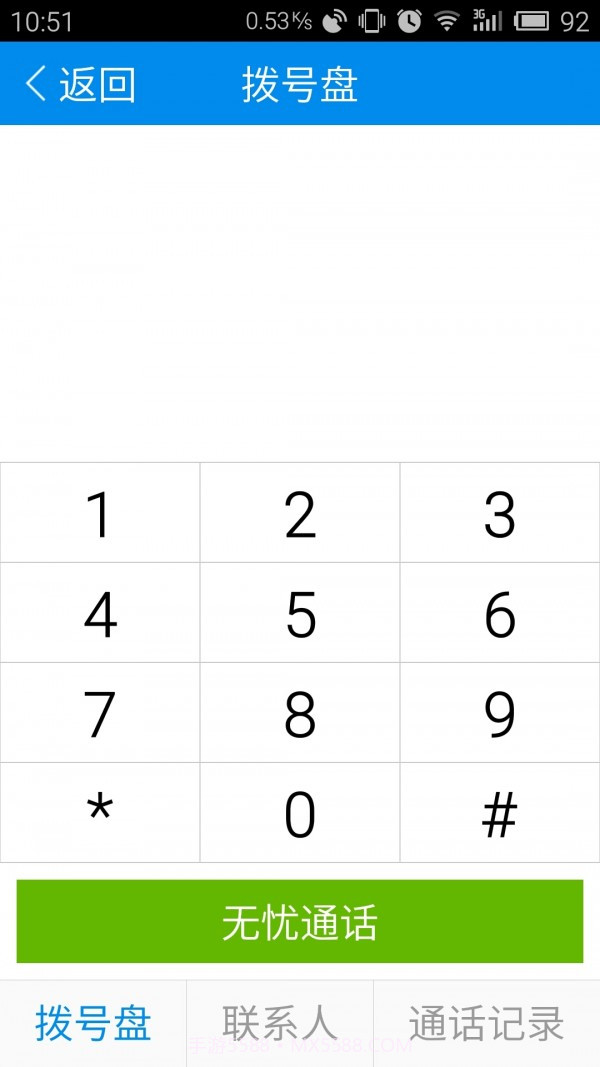Dial digit 5 on the keypad
This screenshot has height=1067, width=600.
tap(300, 613)
